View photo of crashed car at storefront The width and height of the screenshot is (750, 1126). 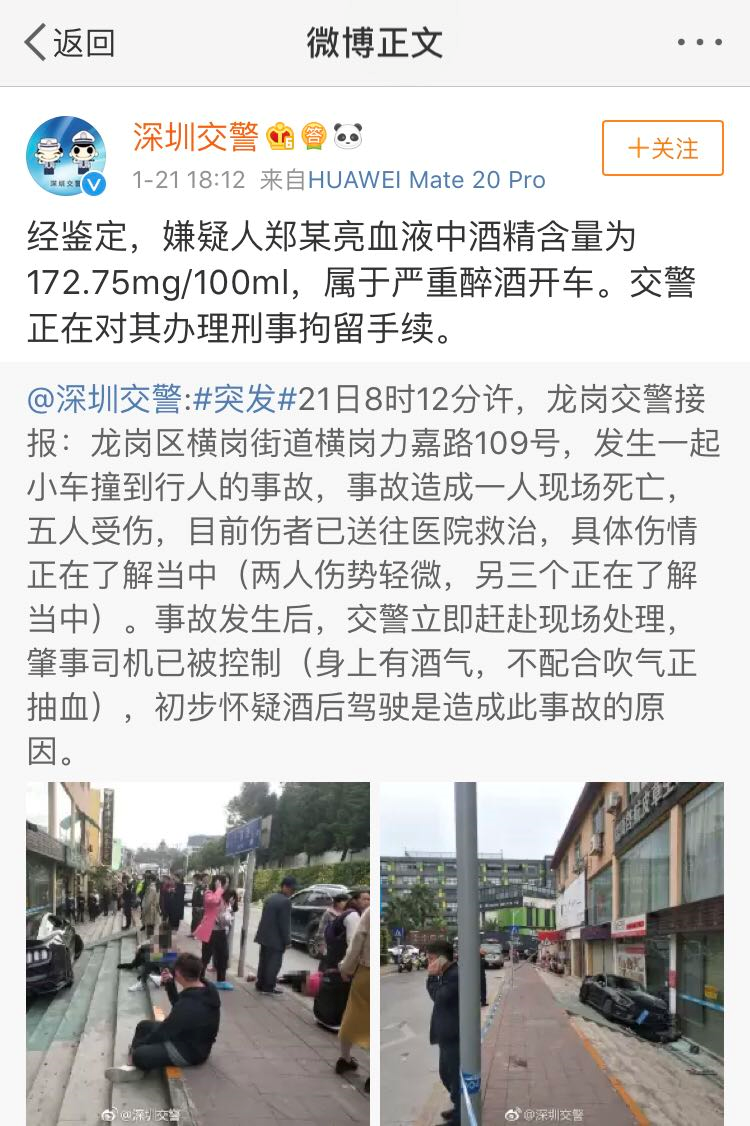click(x=552, y=953)
